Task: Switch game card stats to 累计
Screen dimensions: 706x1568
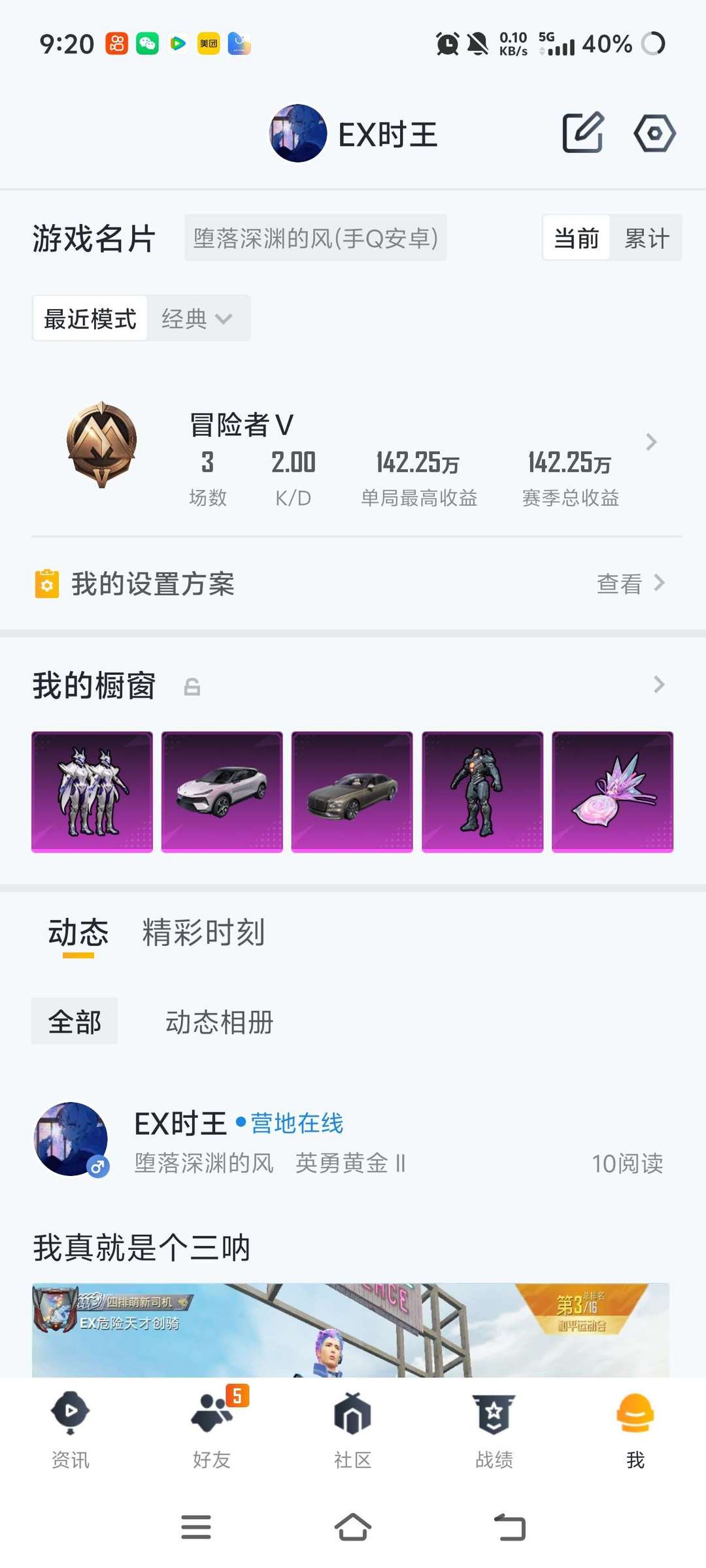Action: tap(646, 238)
